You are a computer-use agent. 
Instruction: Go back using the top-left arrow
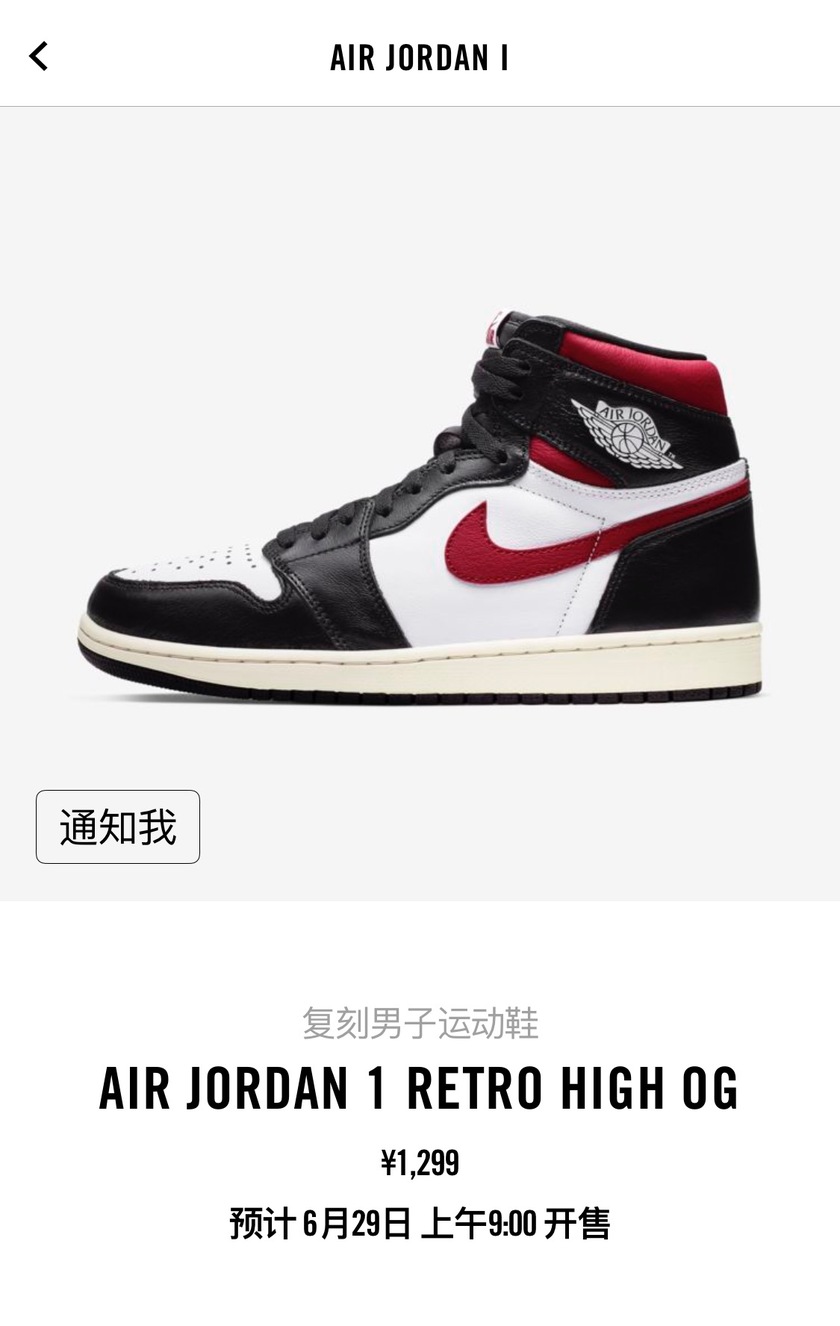[39, 56]
